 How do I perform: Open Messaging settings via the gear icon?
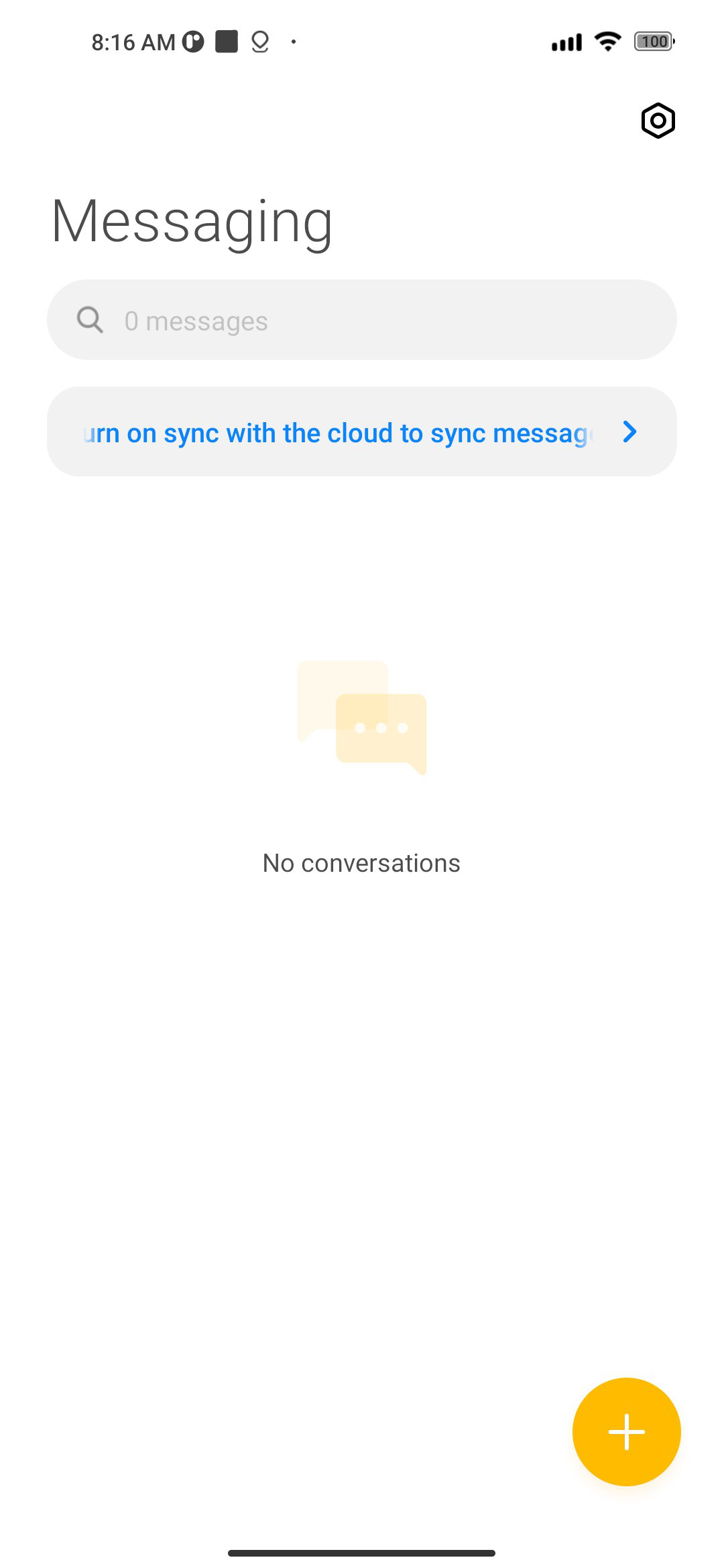pyautogui.click(x=658, y=121)
